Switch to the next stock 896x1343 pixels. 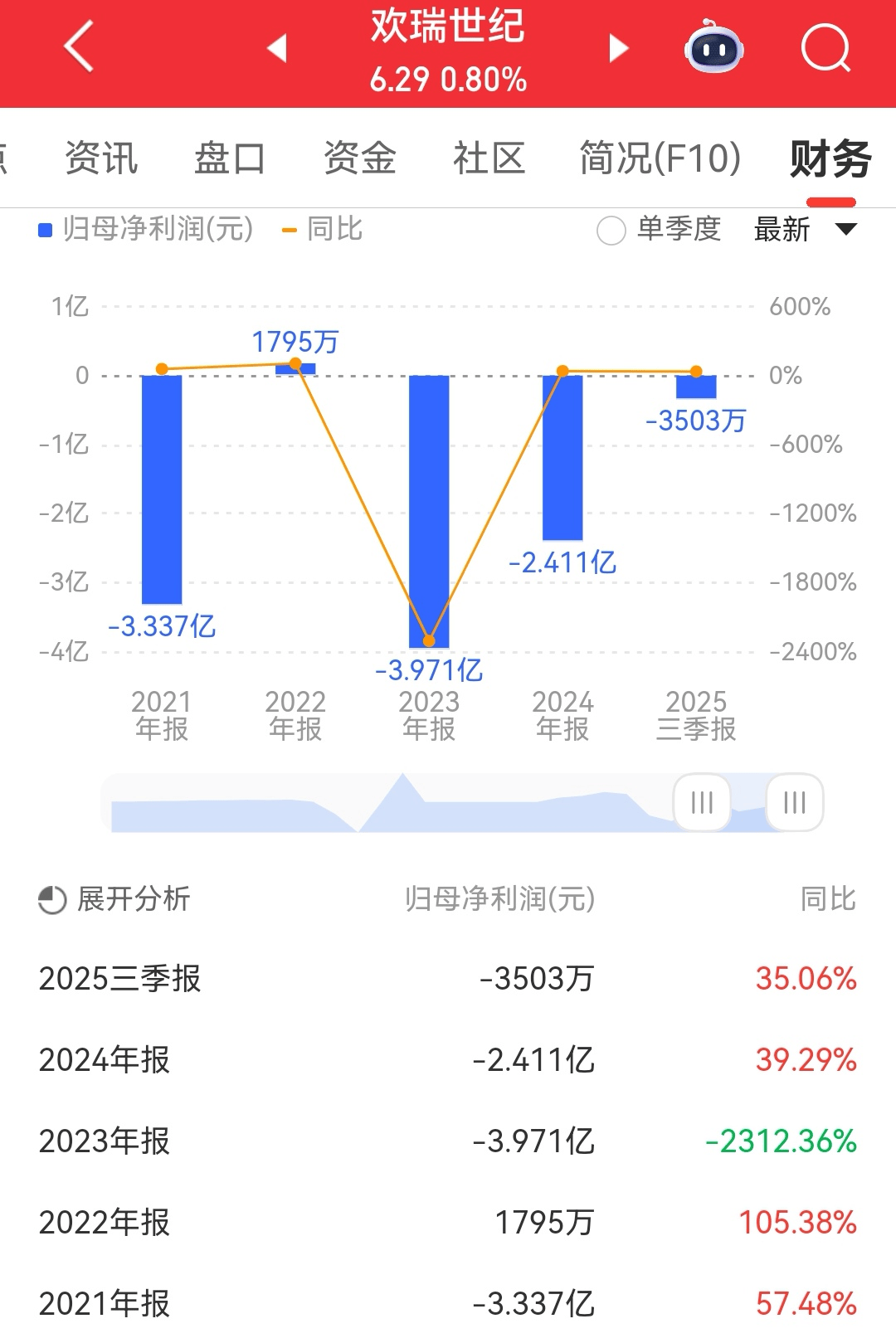click(618, 48)
